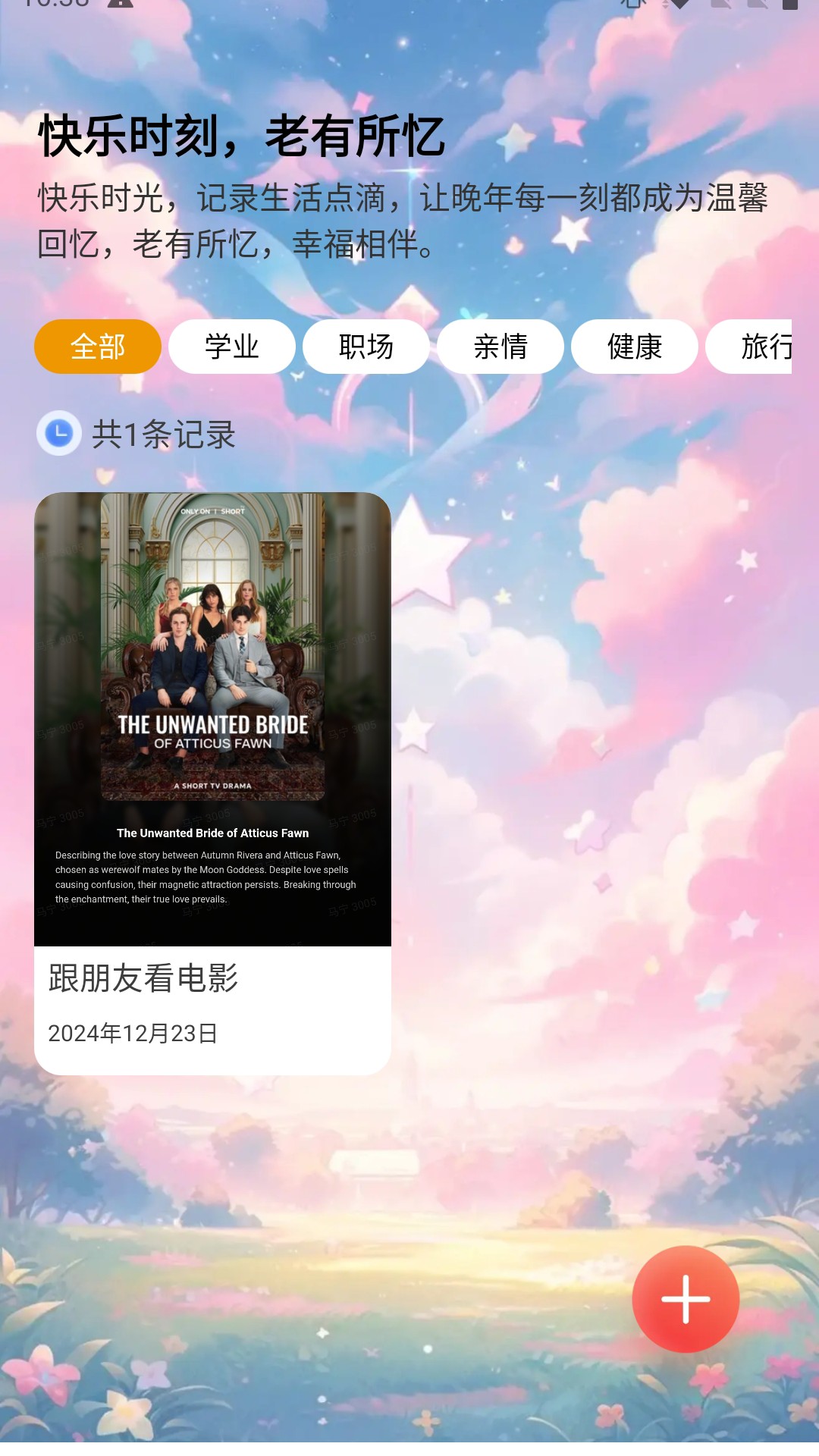Image resolution: width=819 pixels, height=1456 pixels.
Task: Switch to the 职场 category
Action: (366, 347)
